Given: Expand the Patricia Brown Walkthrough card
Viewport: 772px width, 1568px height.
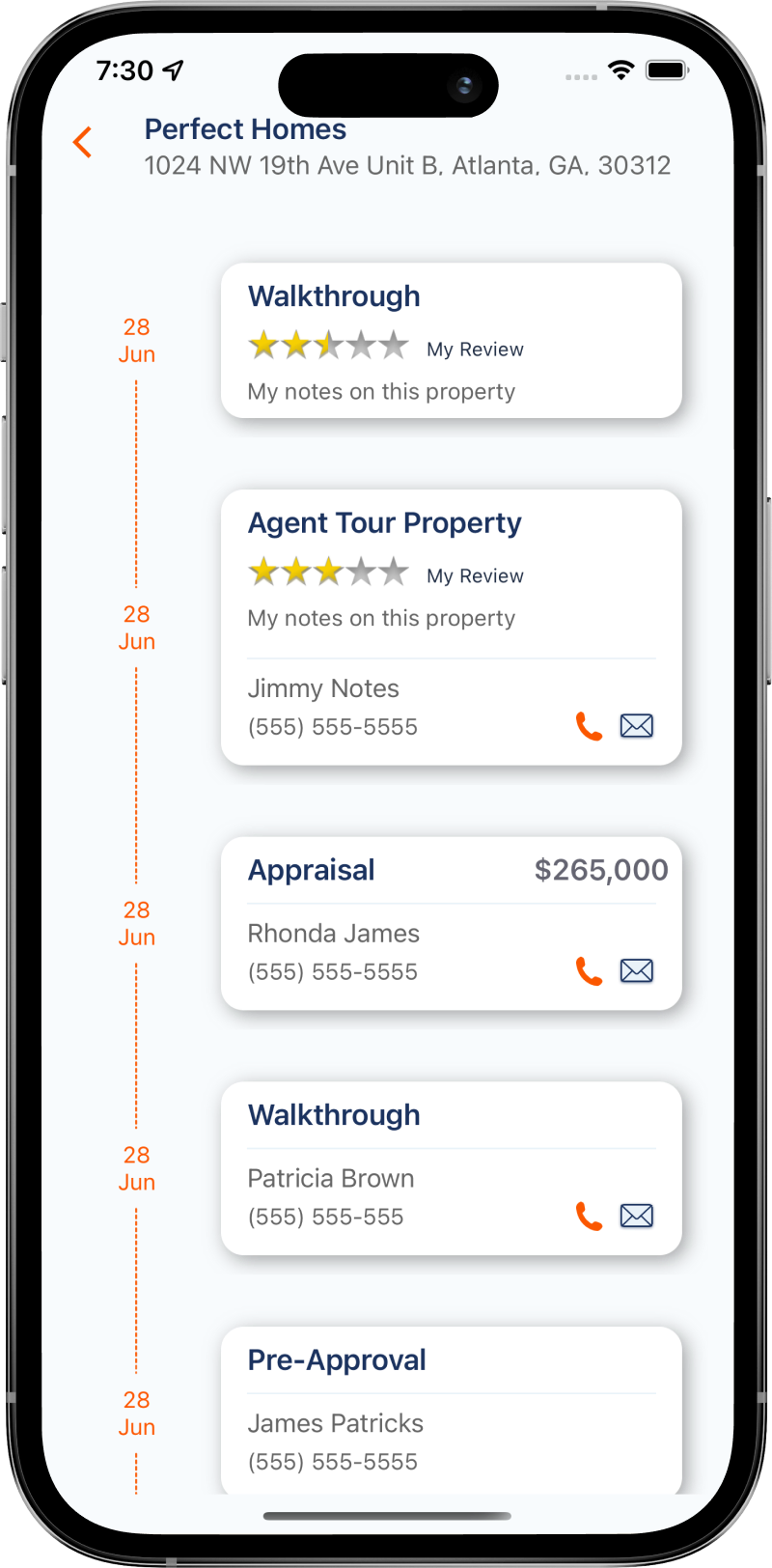Looking at the screenshot, I should [x=451, y=1168].
